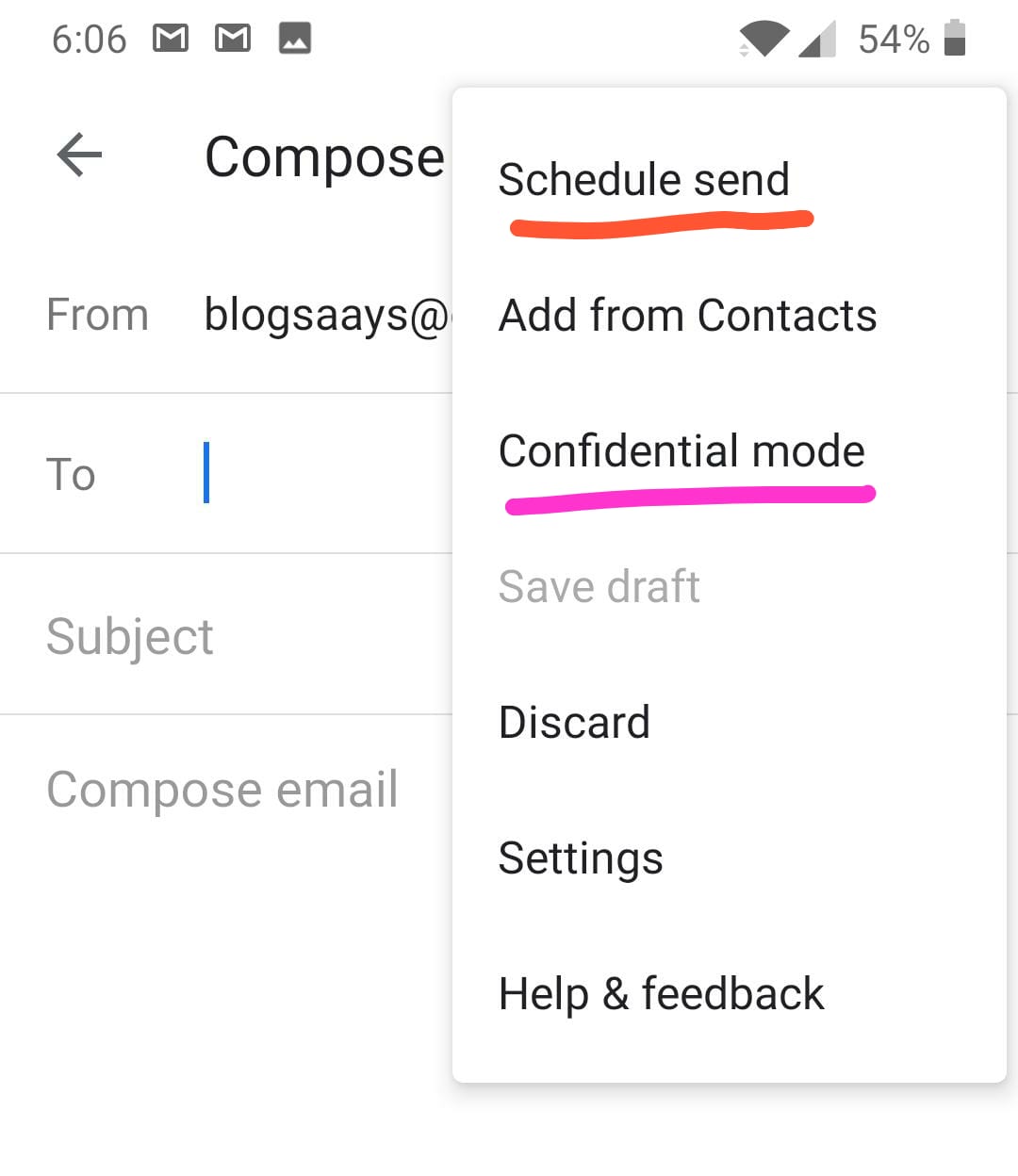Go back from the Compose screen
The height and width of the screenshot is (1176, 1018).
[x=79, y=155]
